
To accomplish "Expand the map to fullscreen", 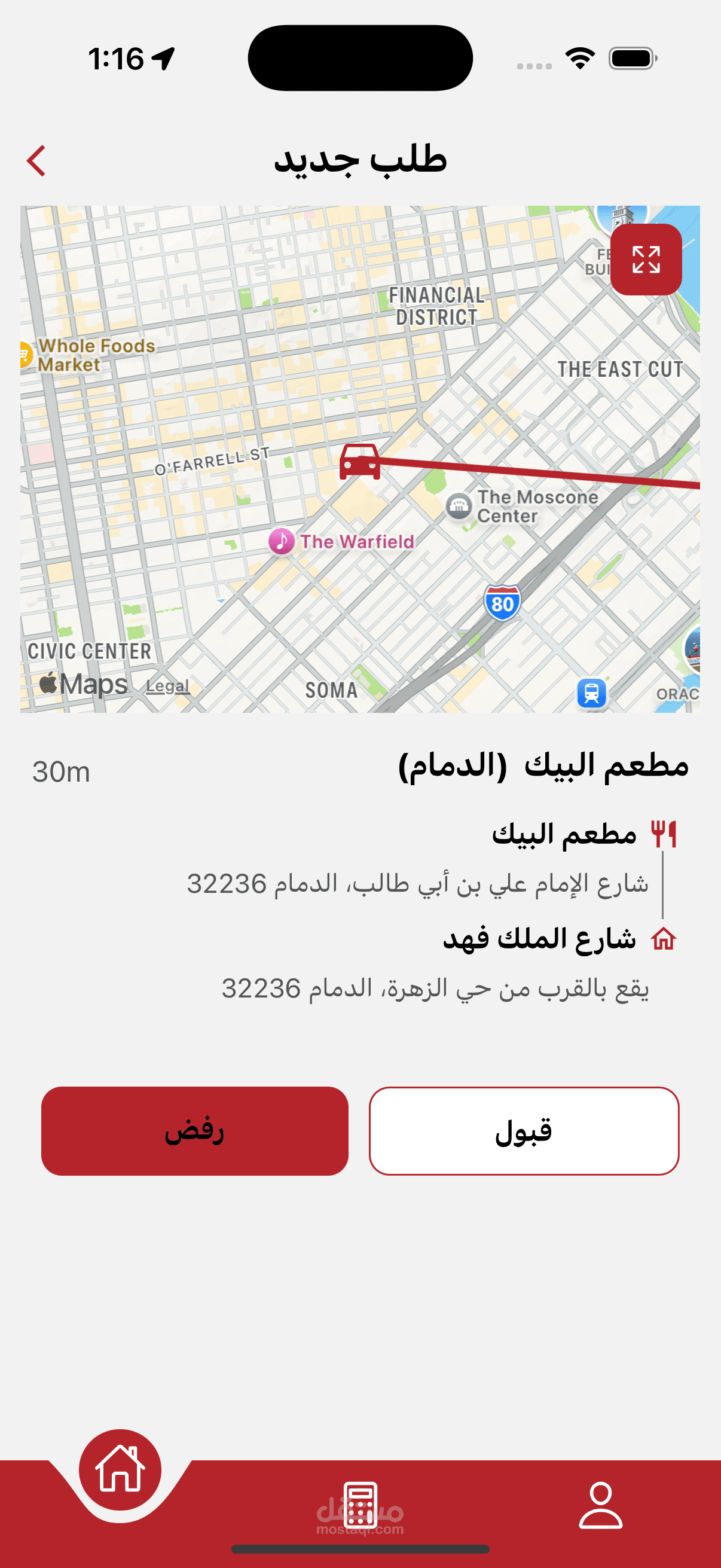I will coord(646,260).
